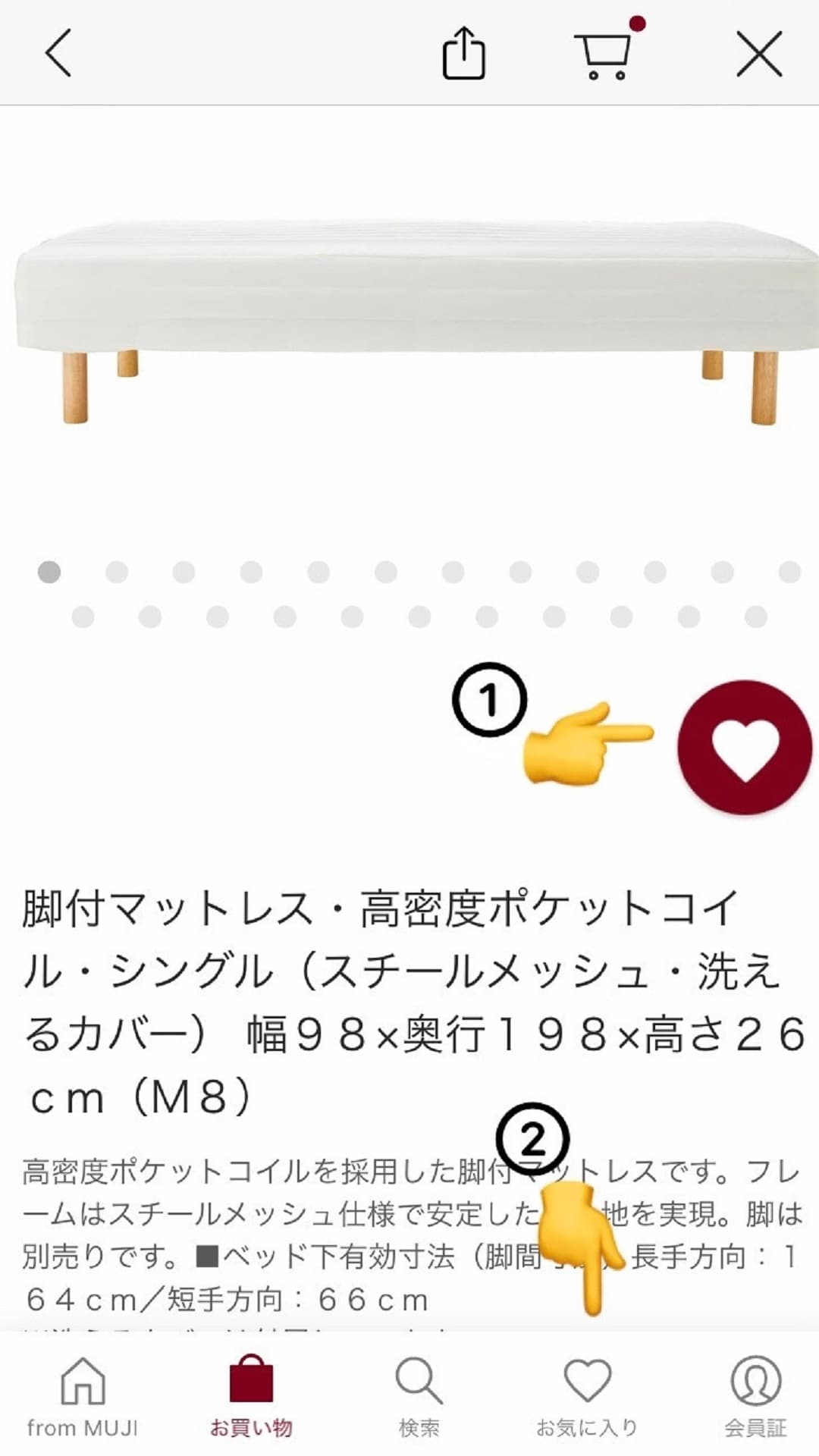
Task: Open the お気に入り tab
Action: (x=587, y=1397)
